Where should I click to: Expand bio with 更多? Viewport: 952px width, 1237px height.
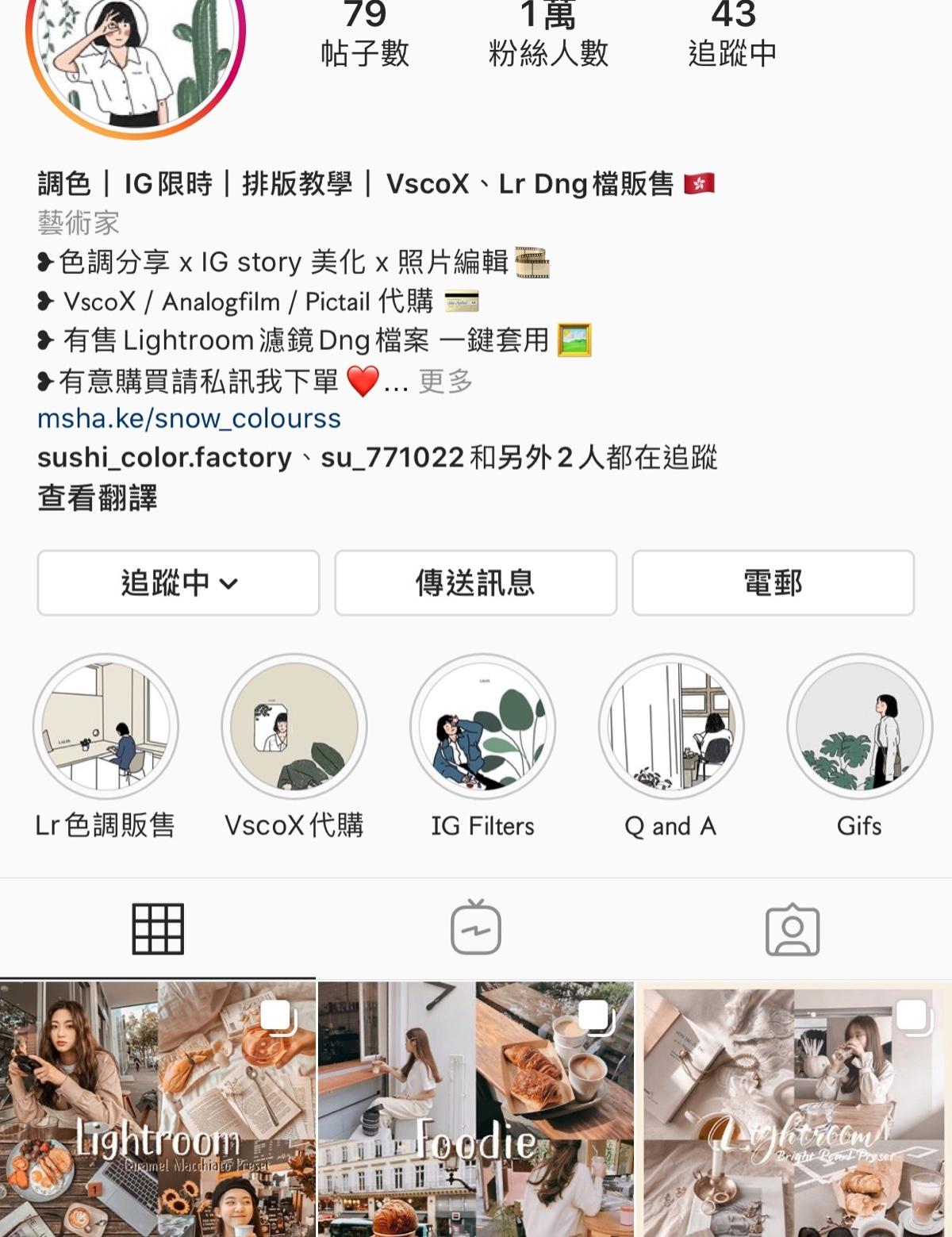coord(445,382)
